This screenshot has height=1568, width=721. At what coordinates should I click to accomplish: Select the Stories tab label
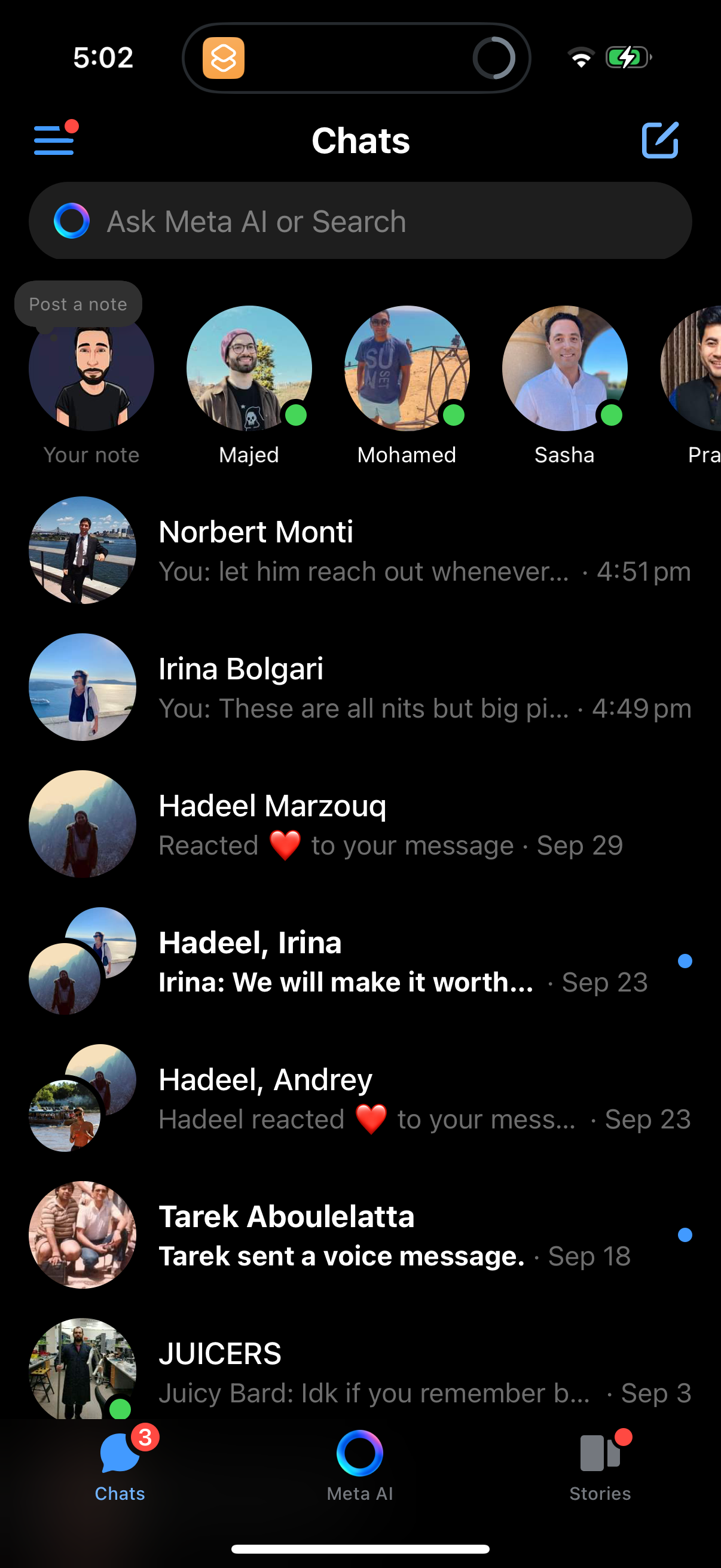click(x=599, y=1493)
